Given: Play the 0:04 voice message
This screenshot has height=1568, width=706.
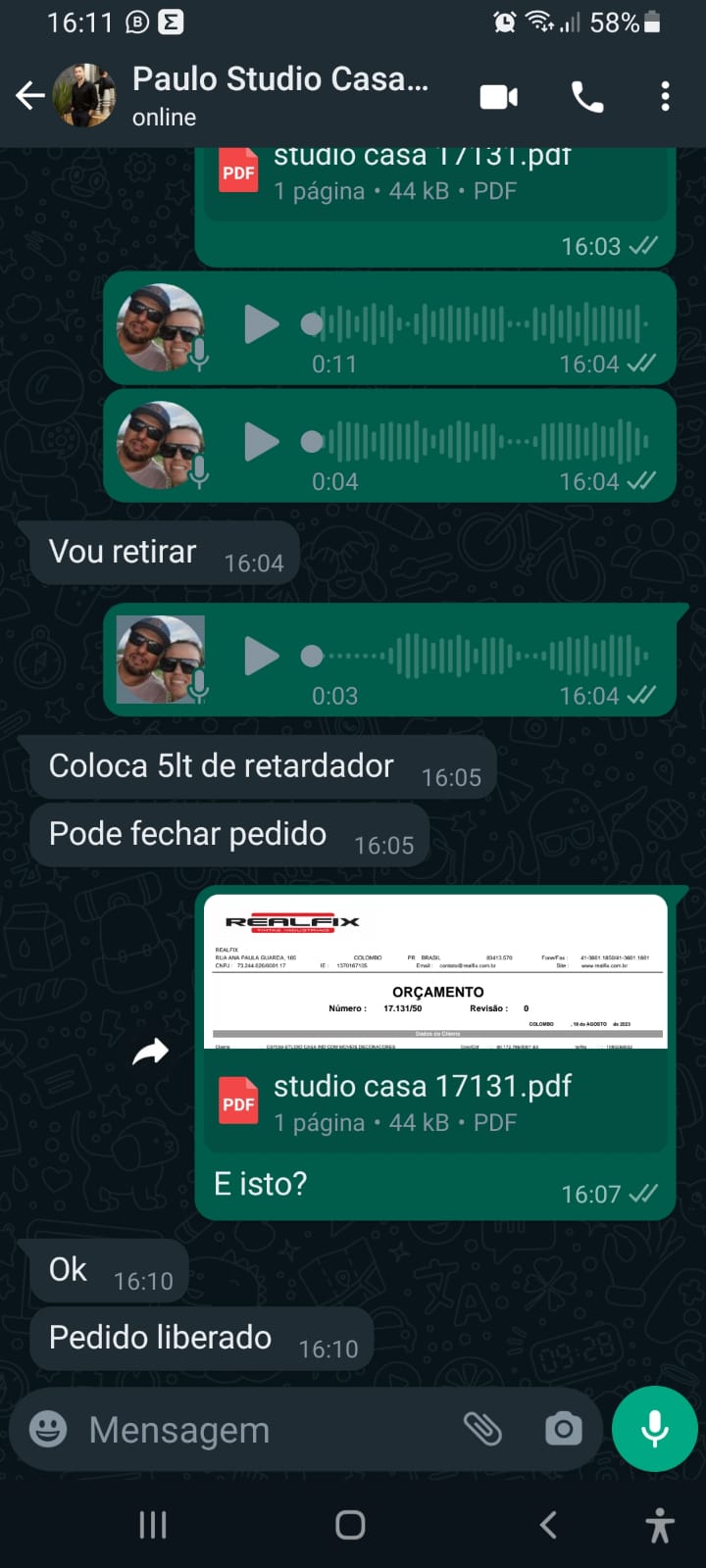Looking at the screenshot, I should pyautogui.click(x=261, y=442).
